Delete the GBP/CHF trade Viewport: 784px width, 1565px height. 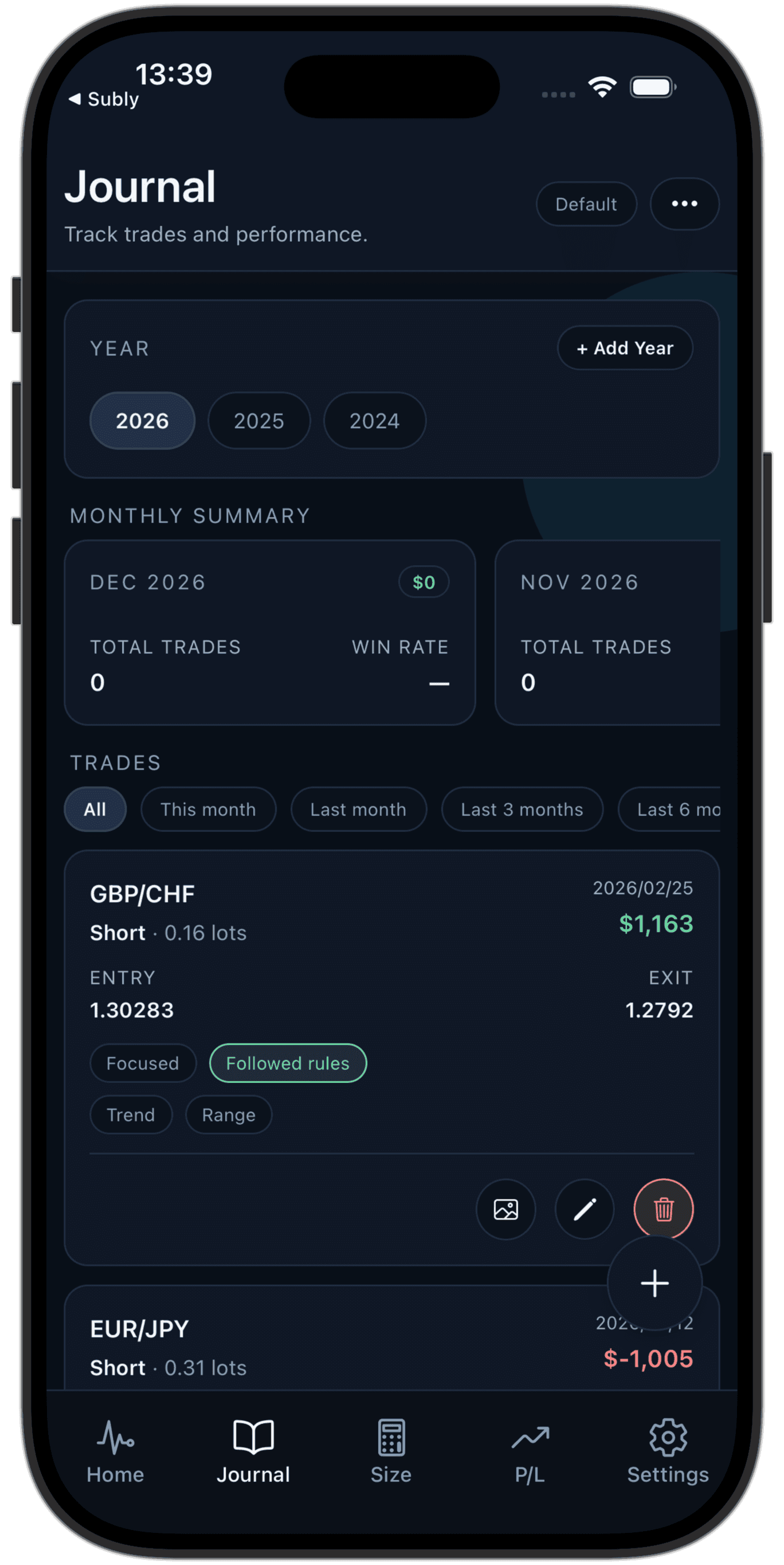coord(663,1208)
